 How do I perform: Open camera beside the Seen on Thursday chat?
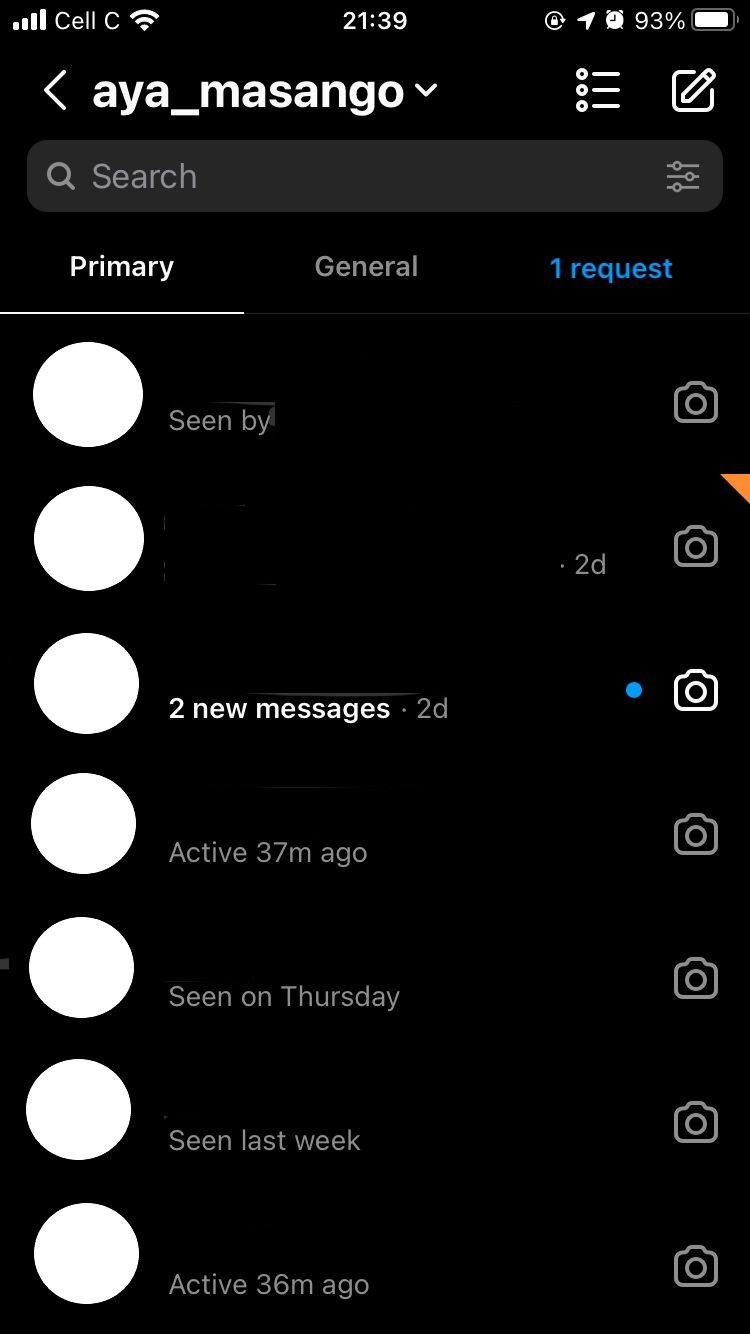tap(696, 979)
